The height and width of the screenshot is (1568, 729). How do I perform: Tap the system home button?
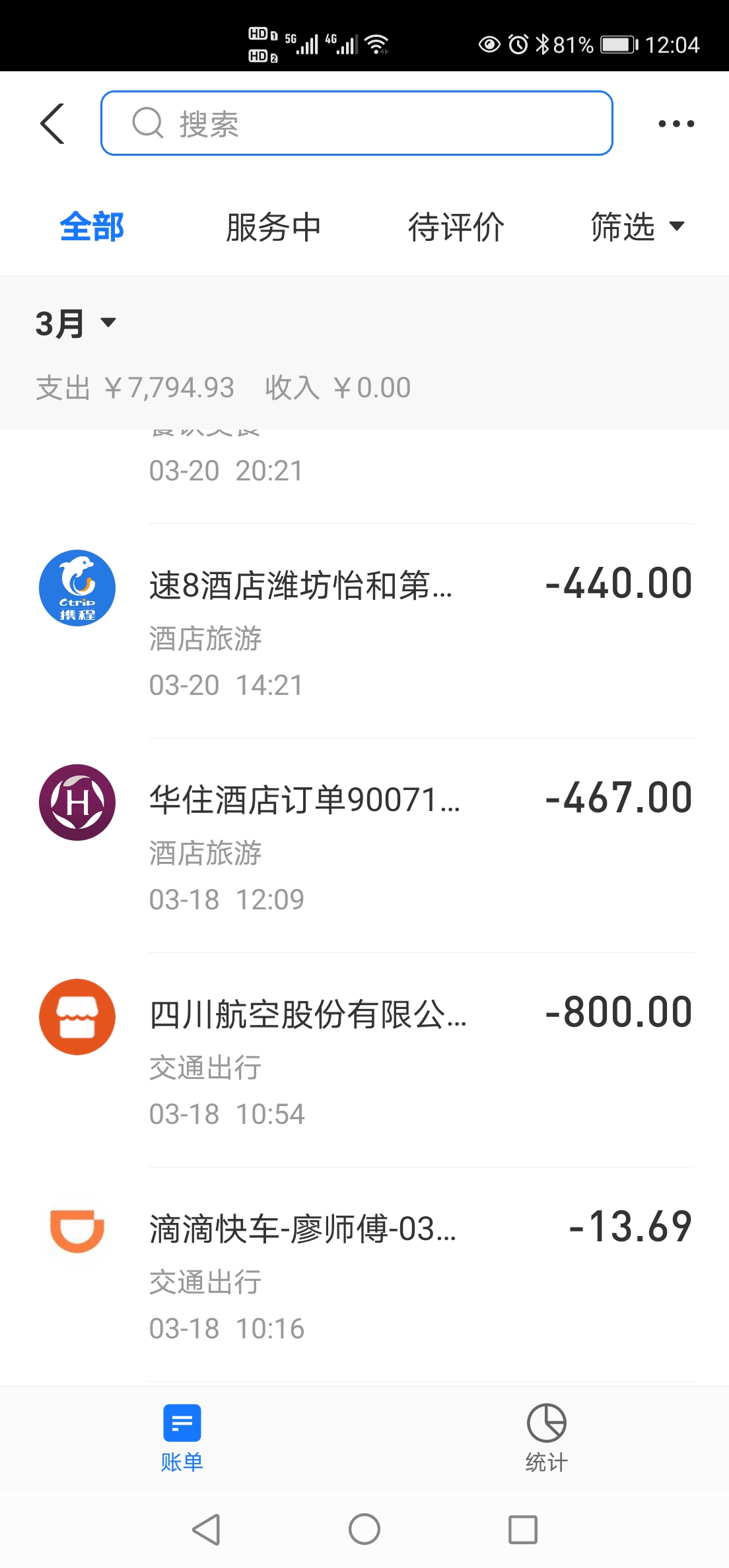[364, 1529]
